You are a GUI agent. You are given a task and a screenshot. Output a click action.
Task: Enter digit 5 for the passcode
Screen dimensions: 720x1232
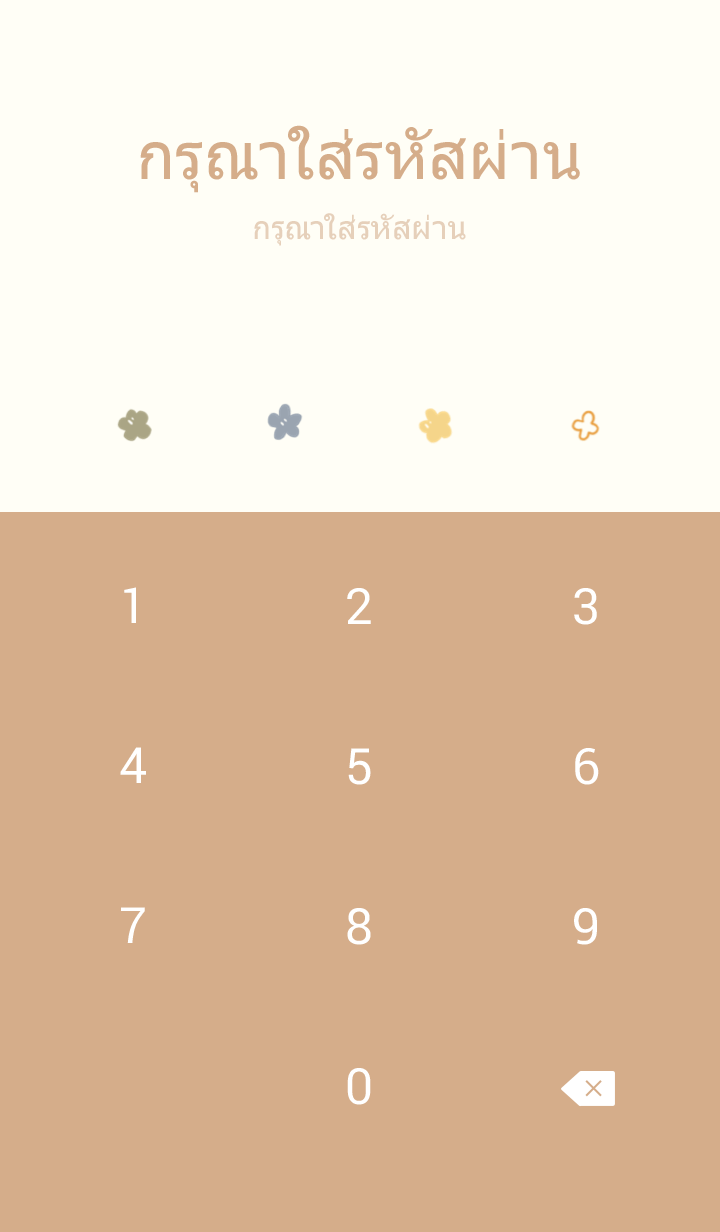click(359, 767)
